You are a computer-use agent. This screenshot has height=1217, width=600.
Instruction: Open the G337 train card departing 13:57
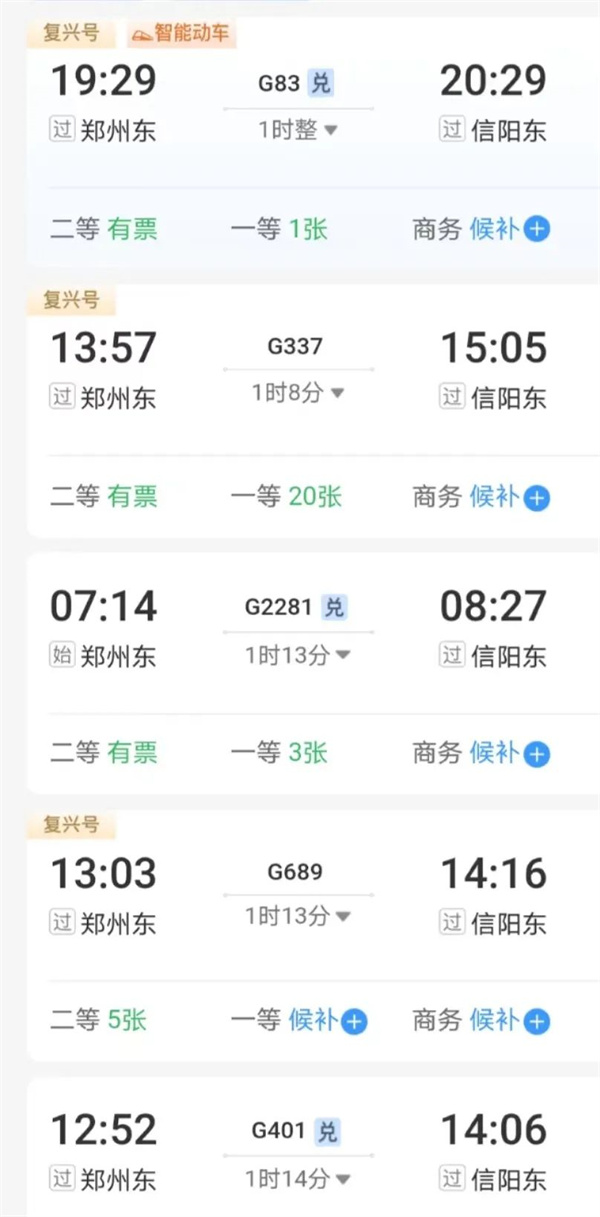click(294, 346)
